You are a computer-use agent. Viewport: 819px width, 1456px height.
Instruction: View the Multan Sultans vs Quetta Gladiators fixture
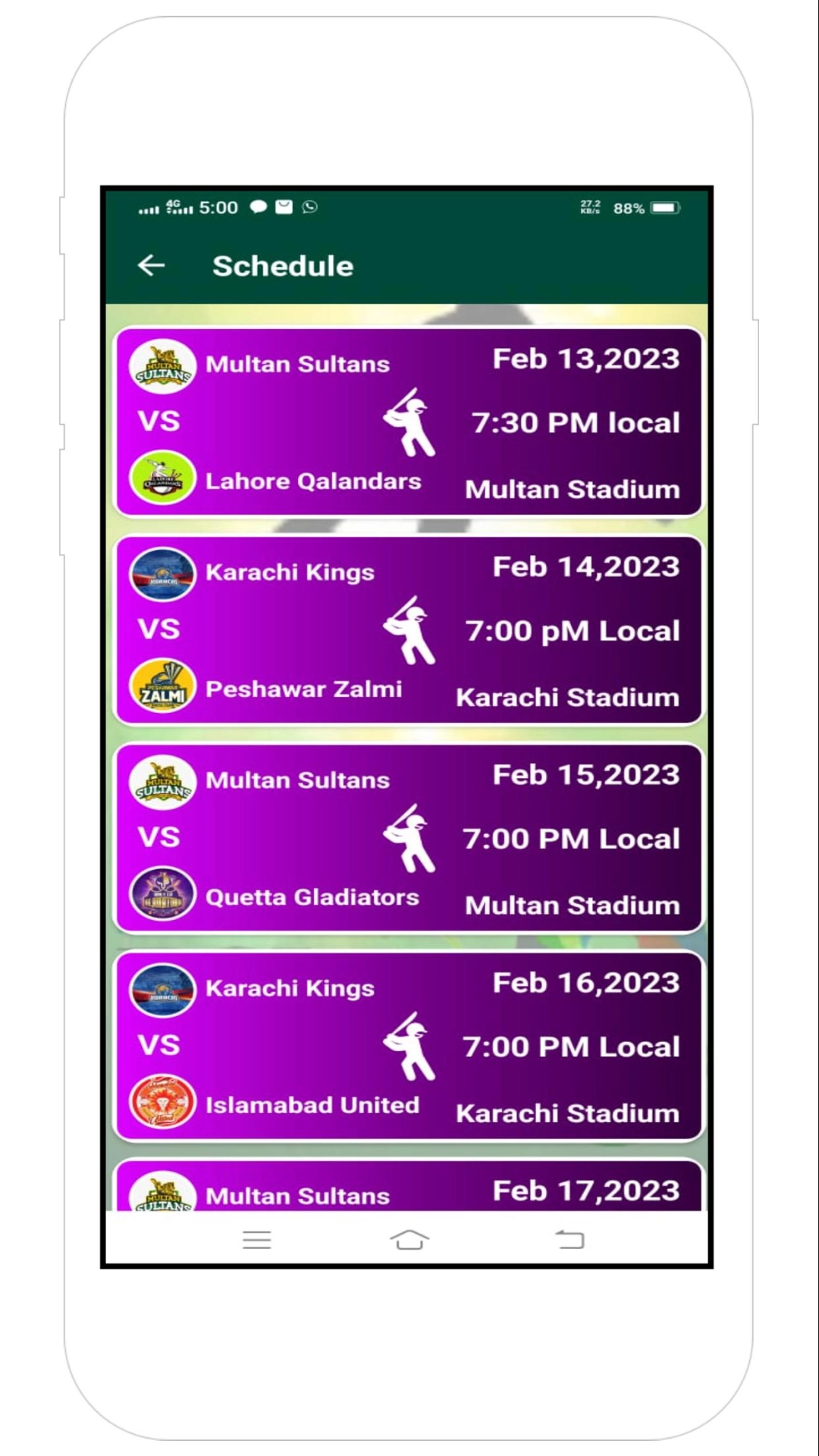[x=408, y=838]
